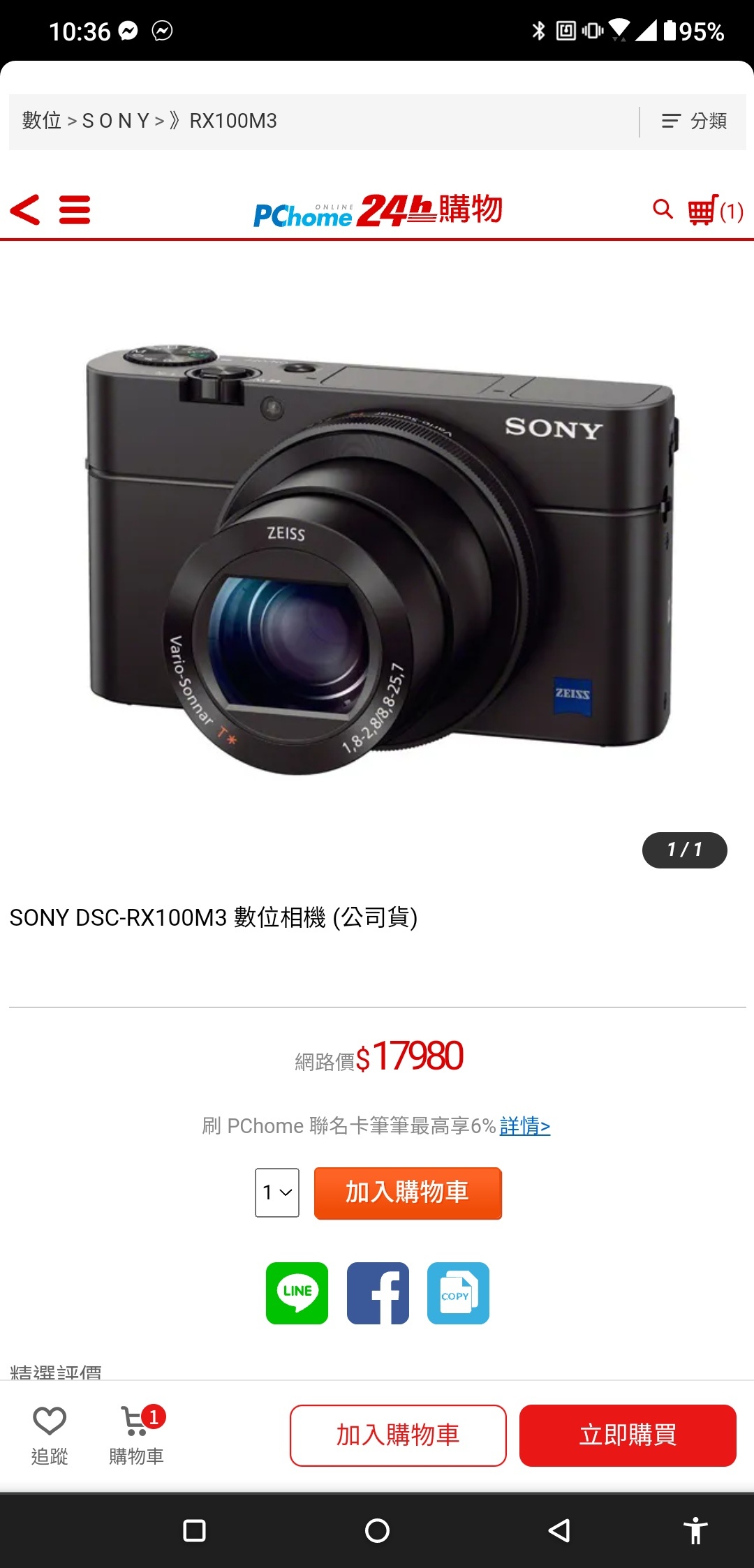Open the 詳情 co-branded card details link
This screenshot has width=754, height=1568.
525,1125
